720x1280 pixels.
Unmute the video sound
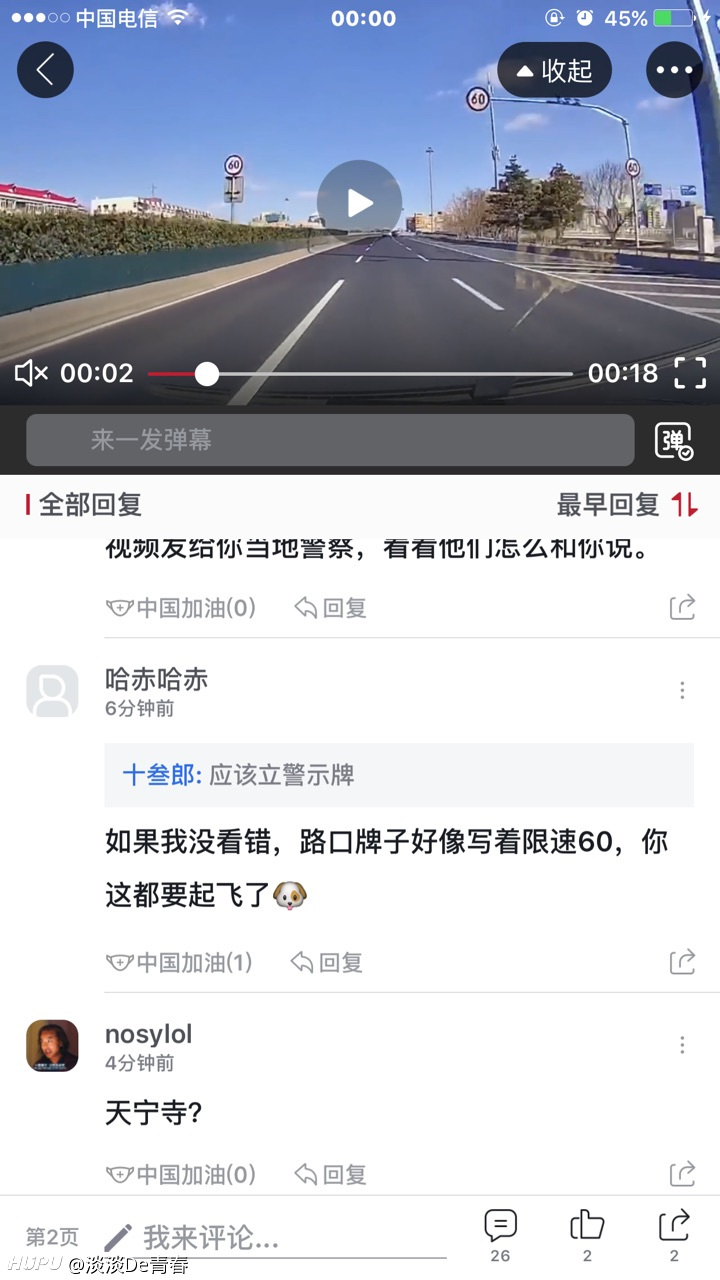pos(31,373)
